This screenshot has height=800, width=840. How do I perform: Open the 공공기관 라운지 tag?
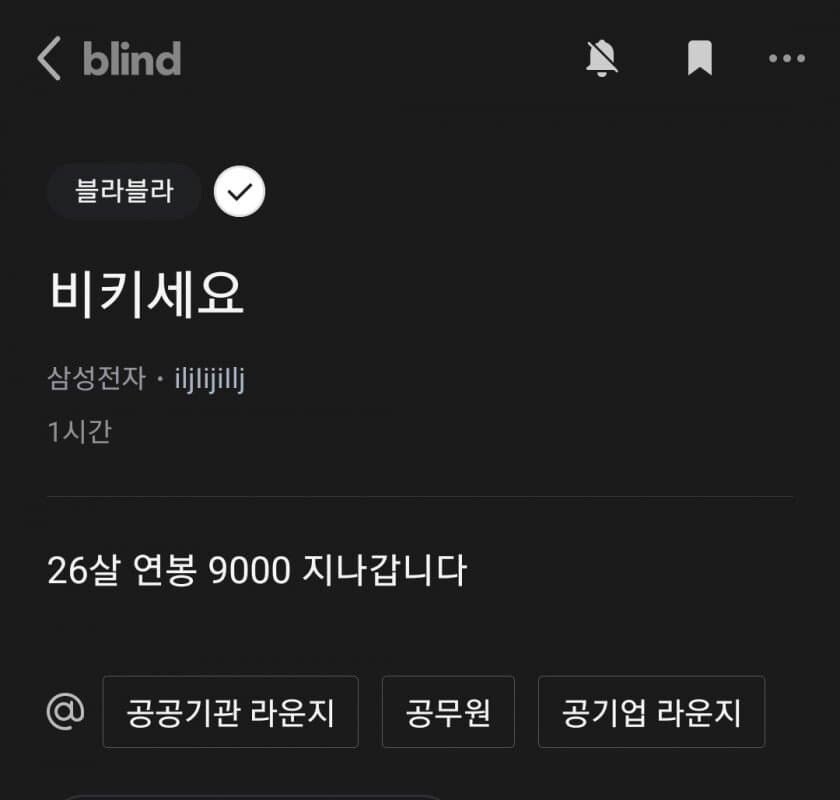[x=230, y=712]
